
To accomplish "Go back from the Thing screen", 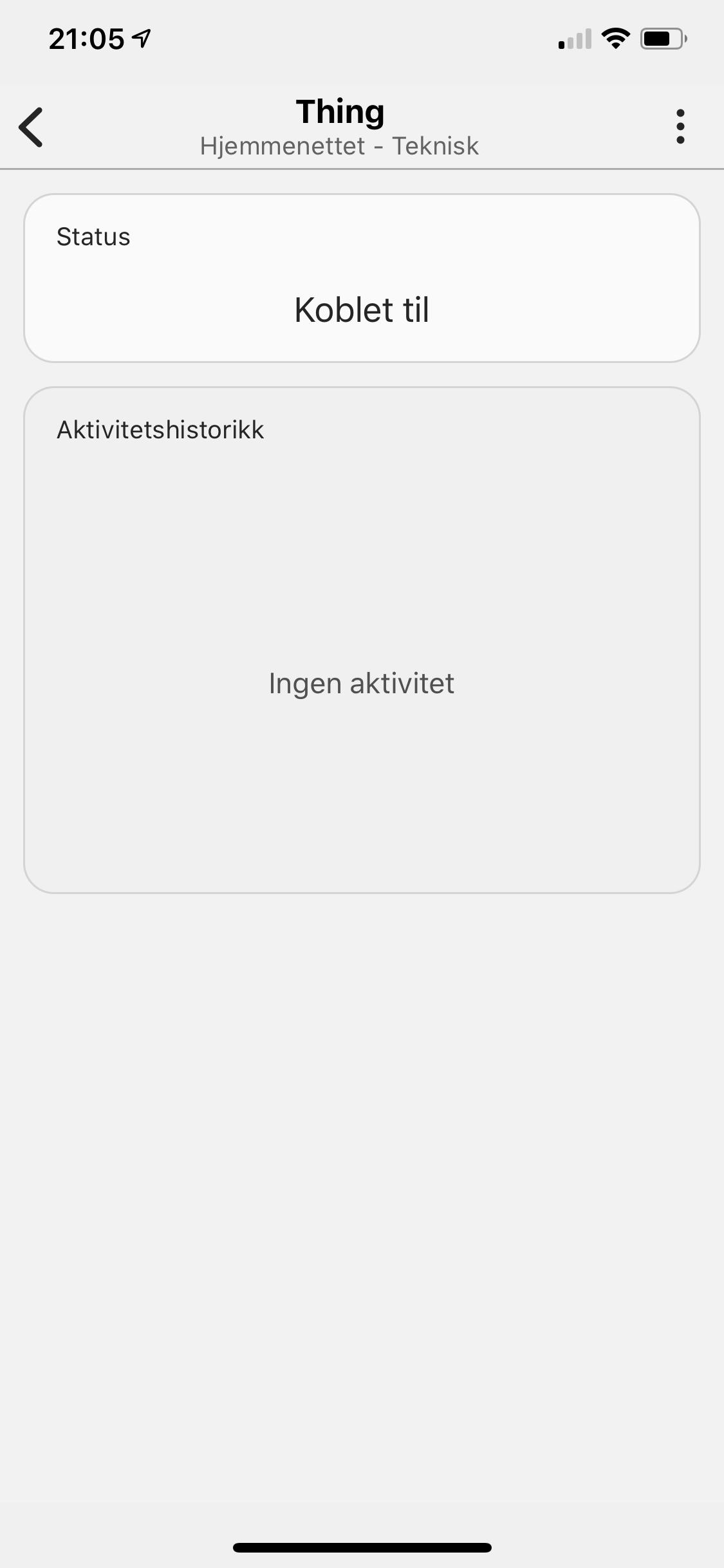I will tap(31, 127).
